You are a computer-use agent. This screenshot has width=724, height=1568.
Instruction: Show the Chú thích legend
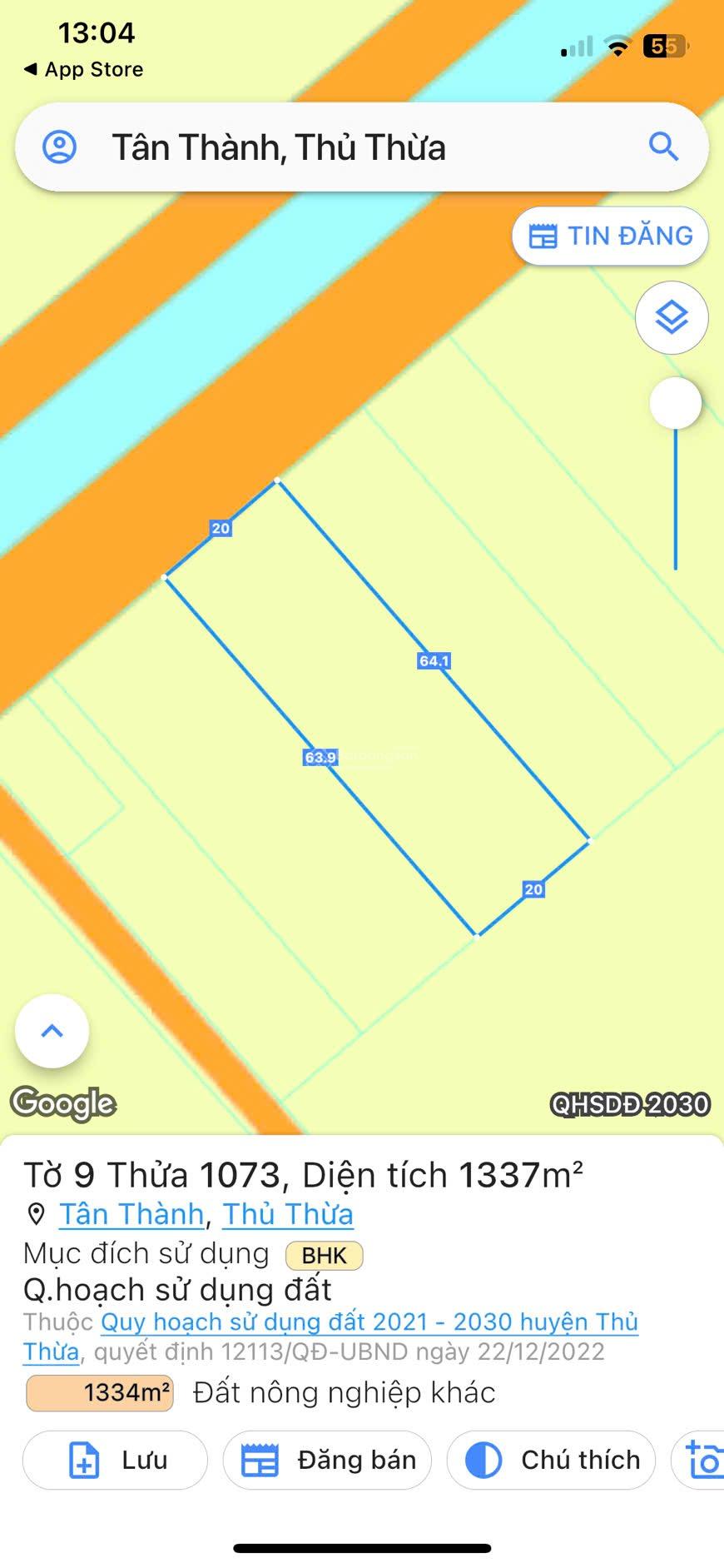551,1460
